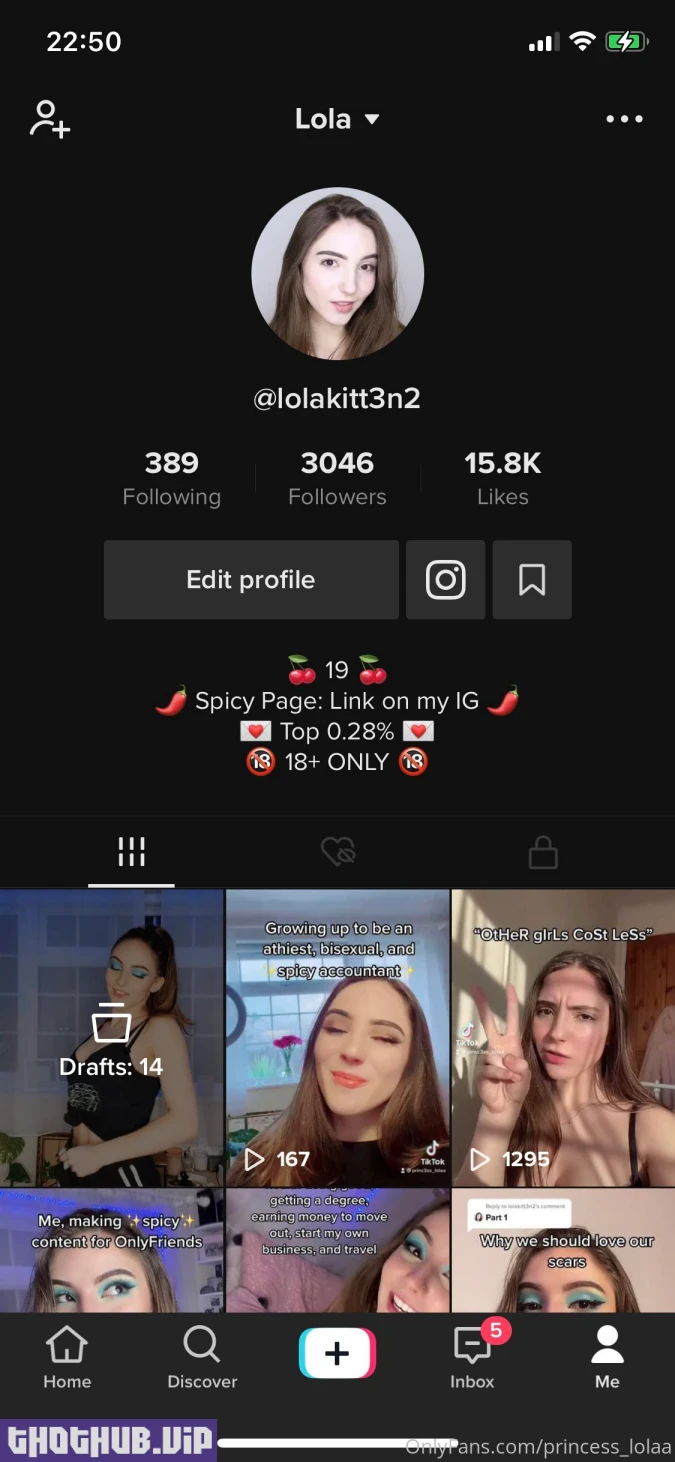Open saved bookmarks
This screenshot has width=675, height=1462.
pyautogui.click(x=532, y=580)
